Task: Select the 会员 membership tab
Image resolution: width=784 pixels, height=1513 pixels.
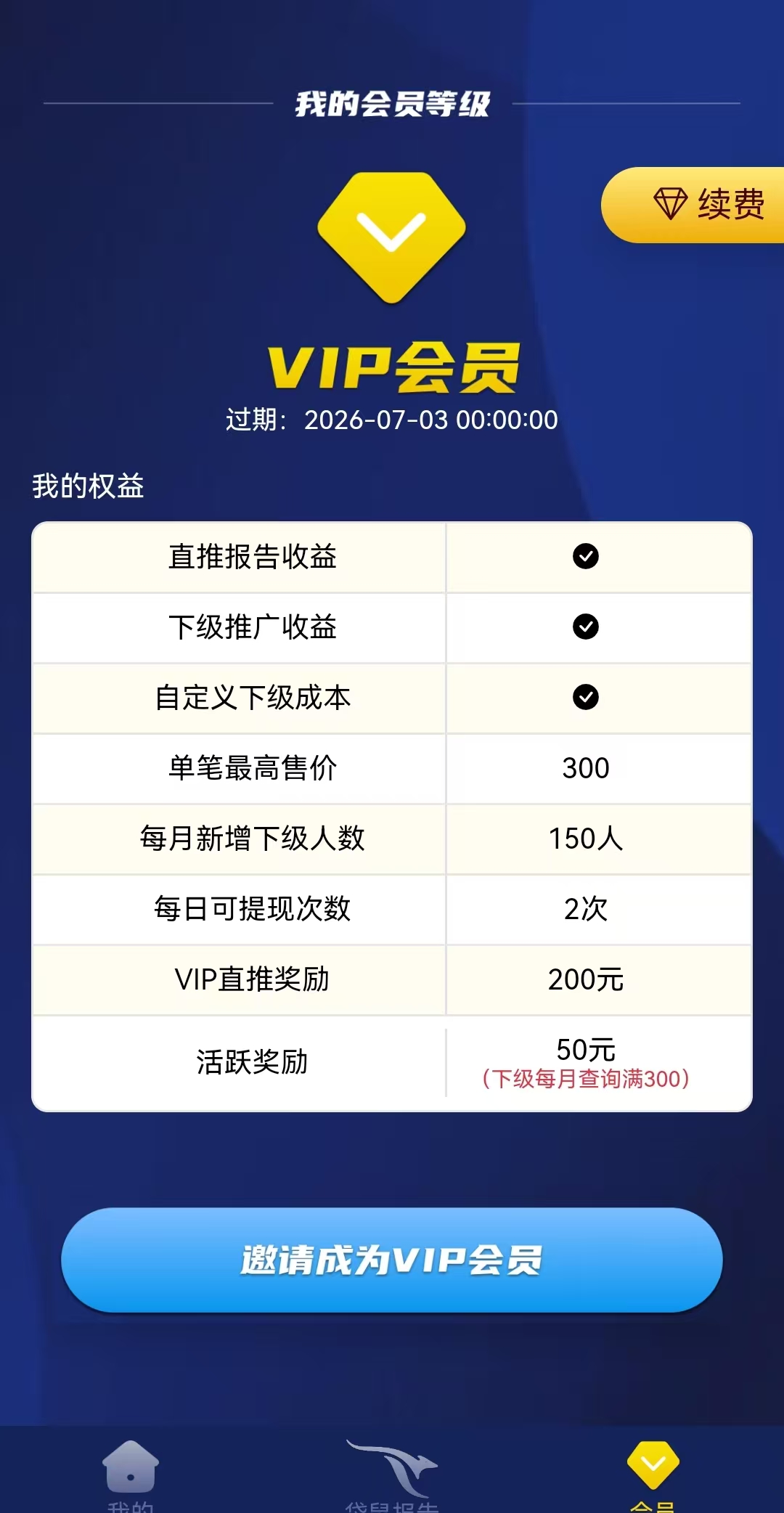Action: tap(653, 1474)
